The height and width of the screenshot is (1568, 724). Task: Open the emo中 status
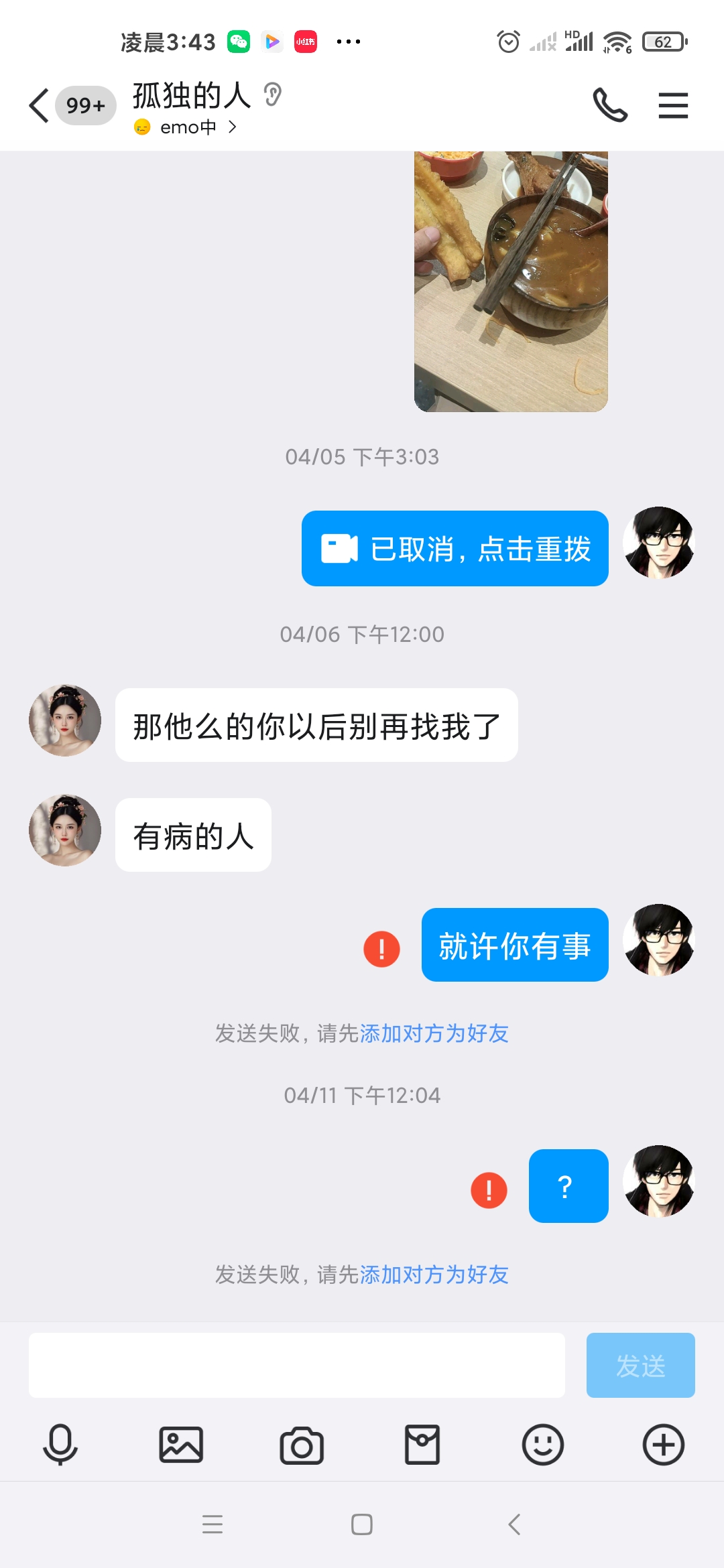click(188, 127)
